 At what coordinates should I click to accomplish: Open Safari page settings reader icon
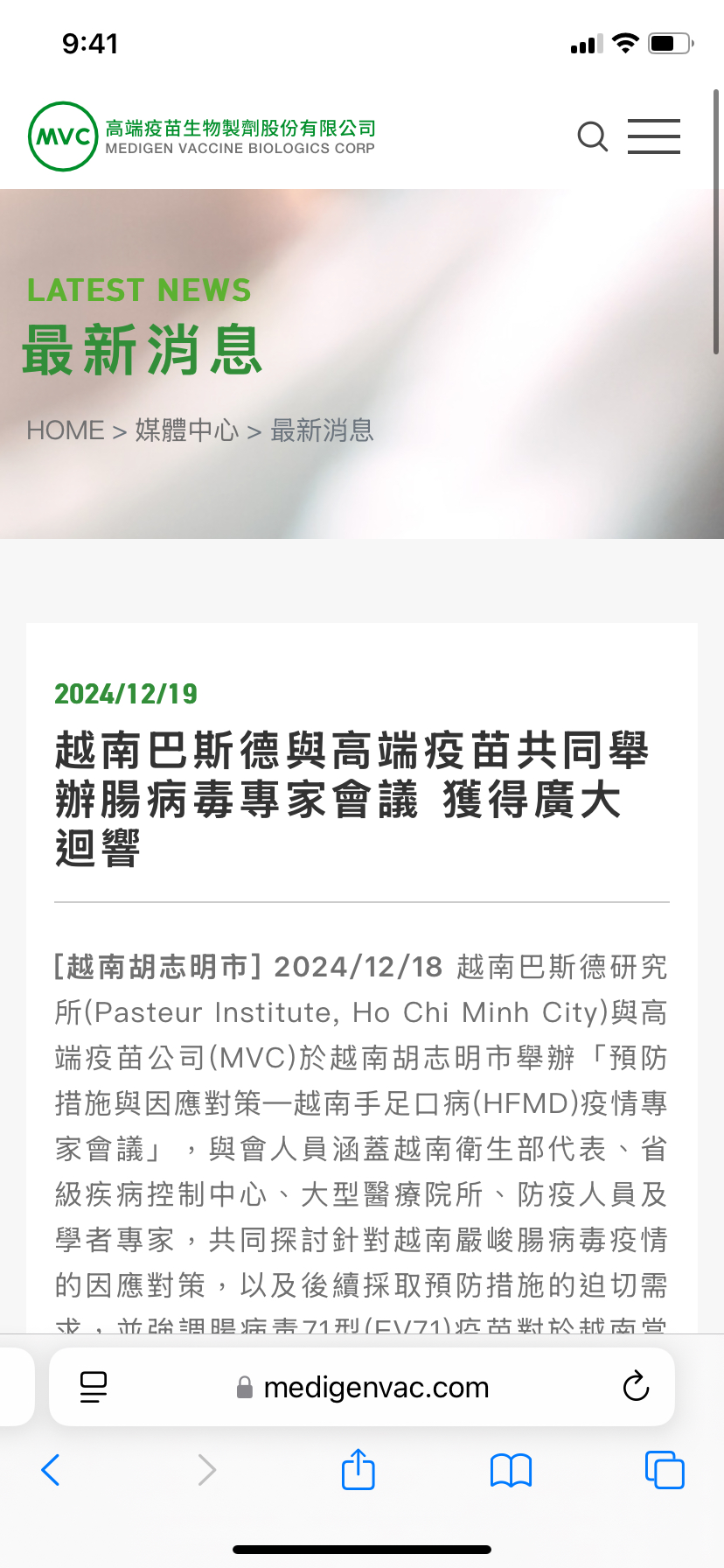pyautogui.click(x=94, y=1387)
